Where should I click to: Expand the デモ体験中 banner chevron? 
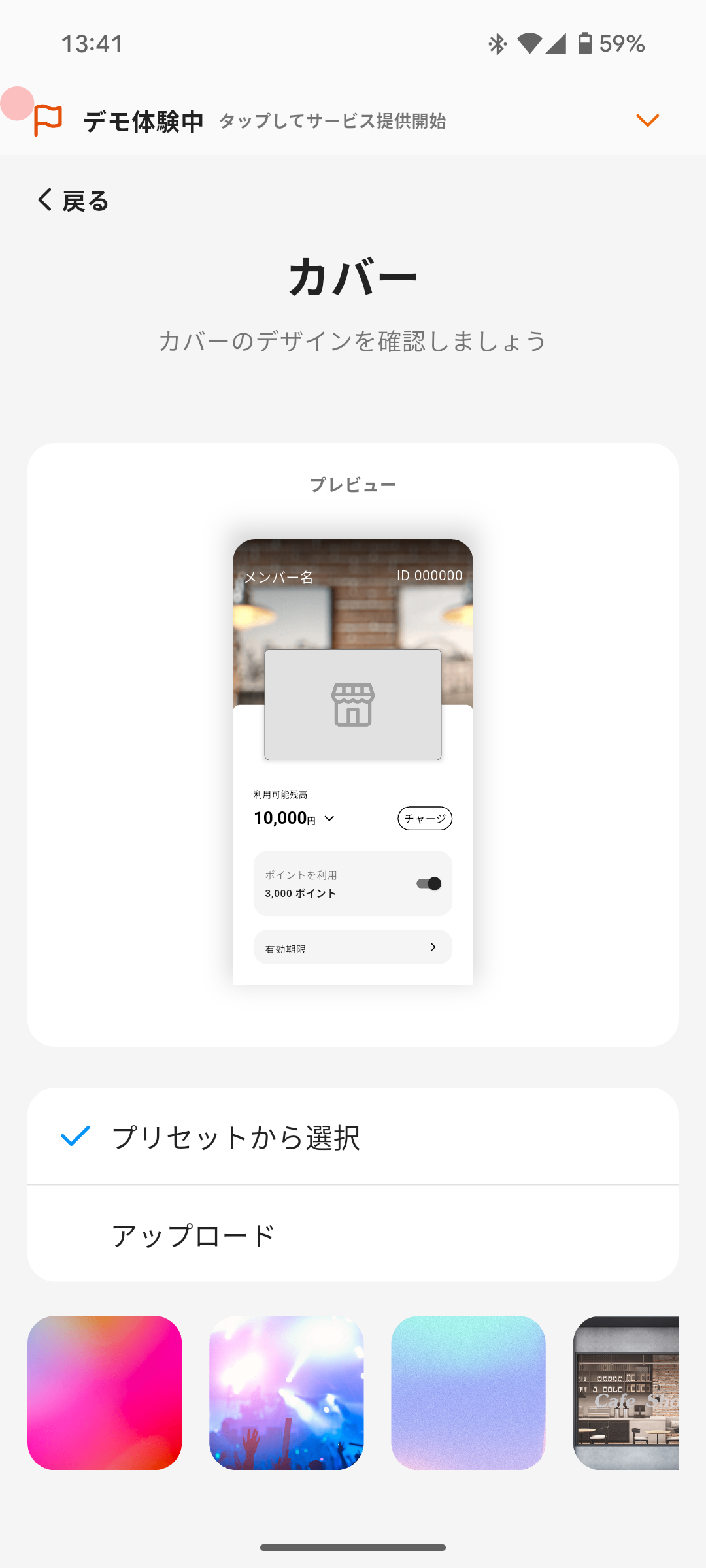click(647, 120)
